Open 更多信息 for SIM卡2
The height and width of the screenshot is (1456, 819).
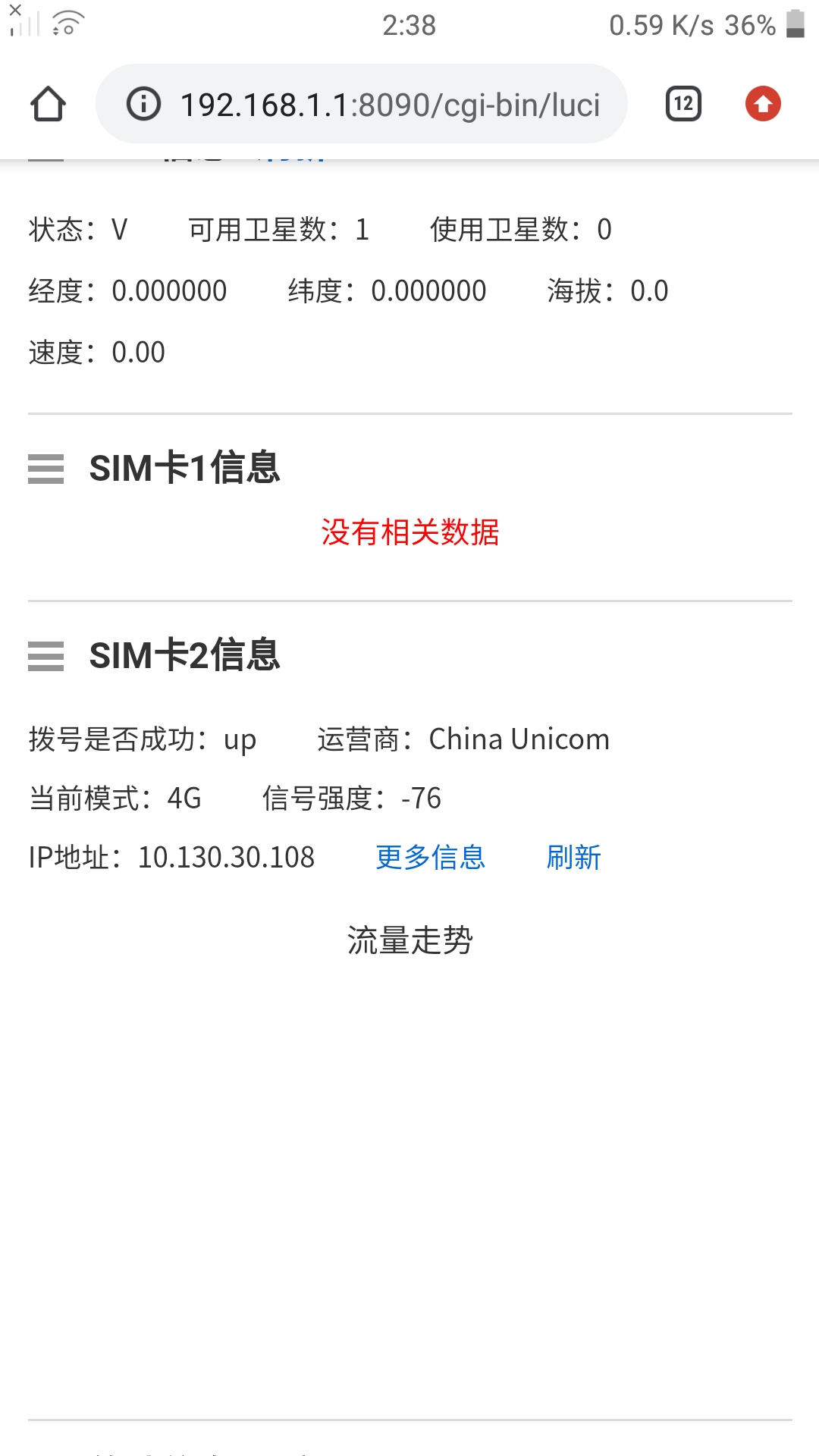click(430, 858)
